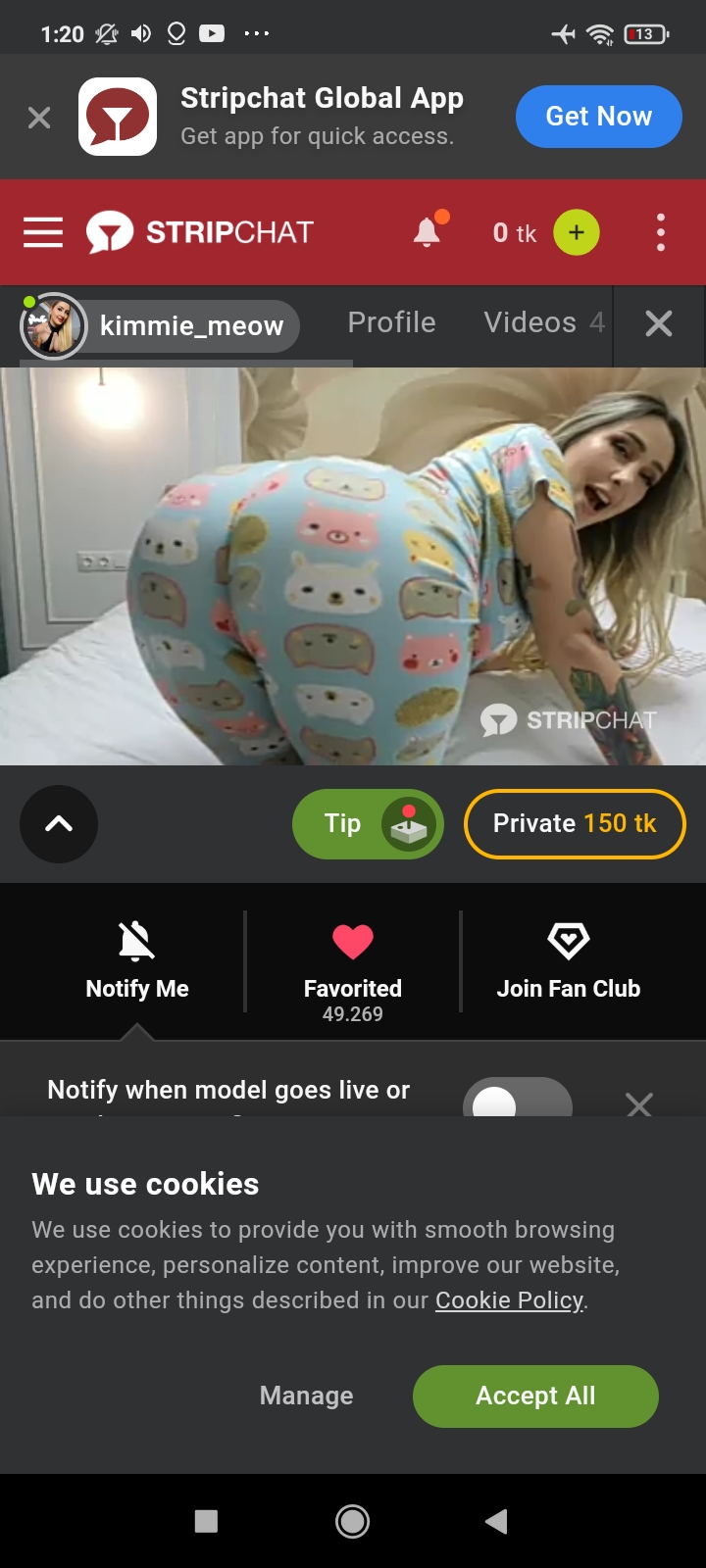
Task: Open the hamburger drawer menu
Action: click(43, 232)
